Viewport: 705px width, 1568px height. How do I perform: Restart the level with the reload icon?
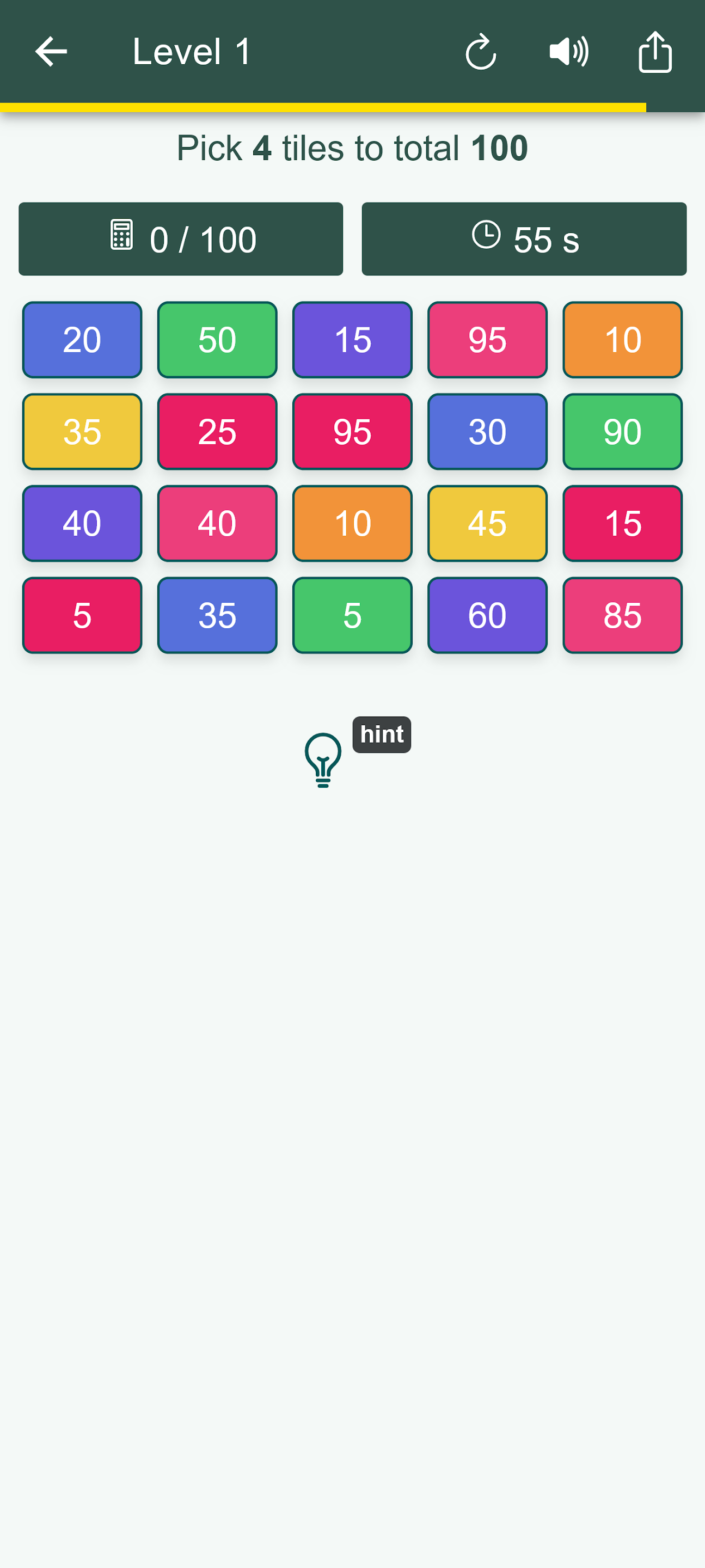(x=481, y=52)
